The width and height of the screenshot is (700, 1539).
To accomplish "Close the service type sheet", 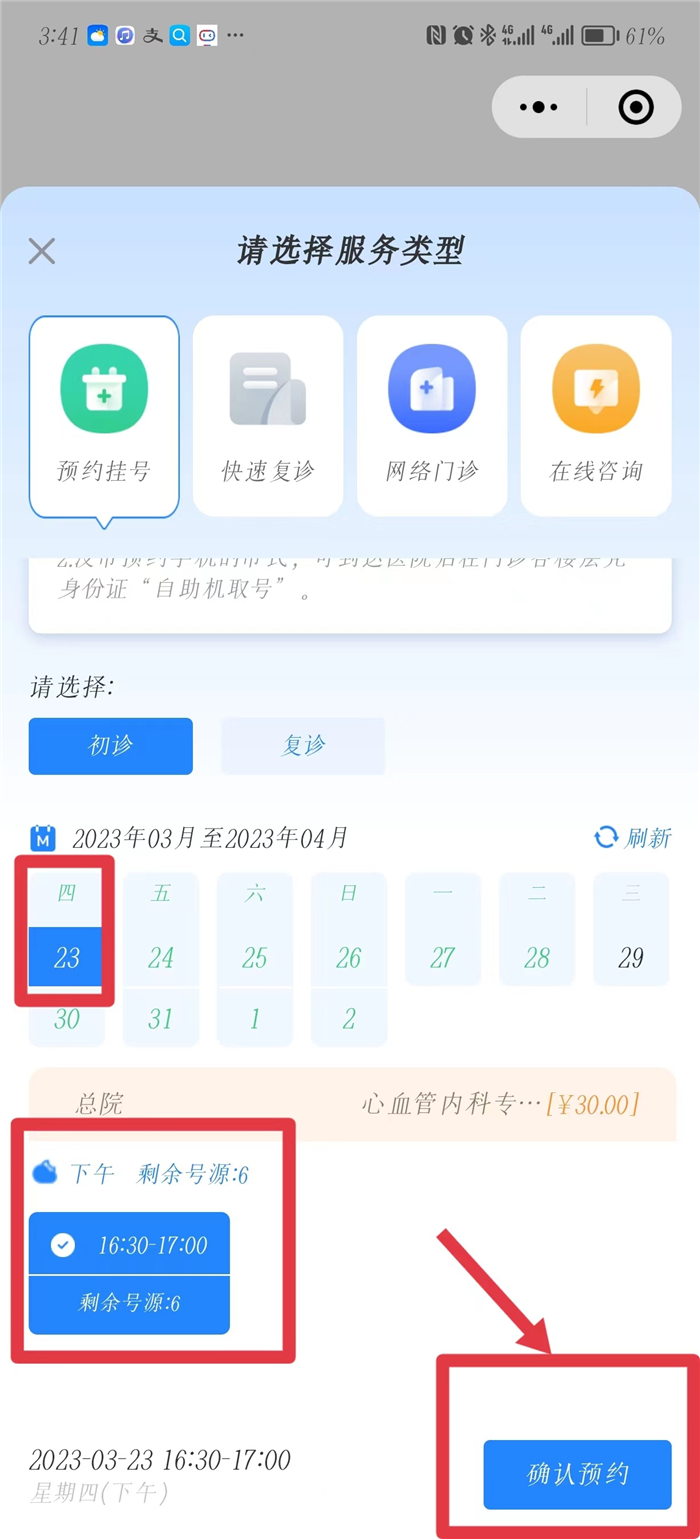I will 42,251.
